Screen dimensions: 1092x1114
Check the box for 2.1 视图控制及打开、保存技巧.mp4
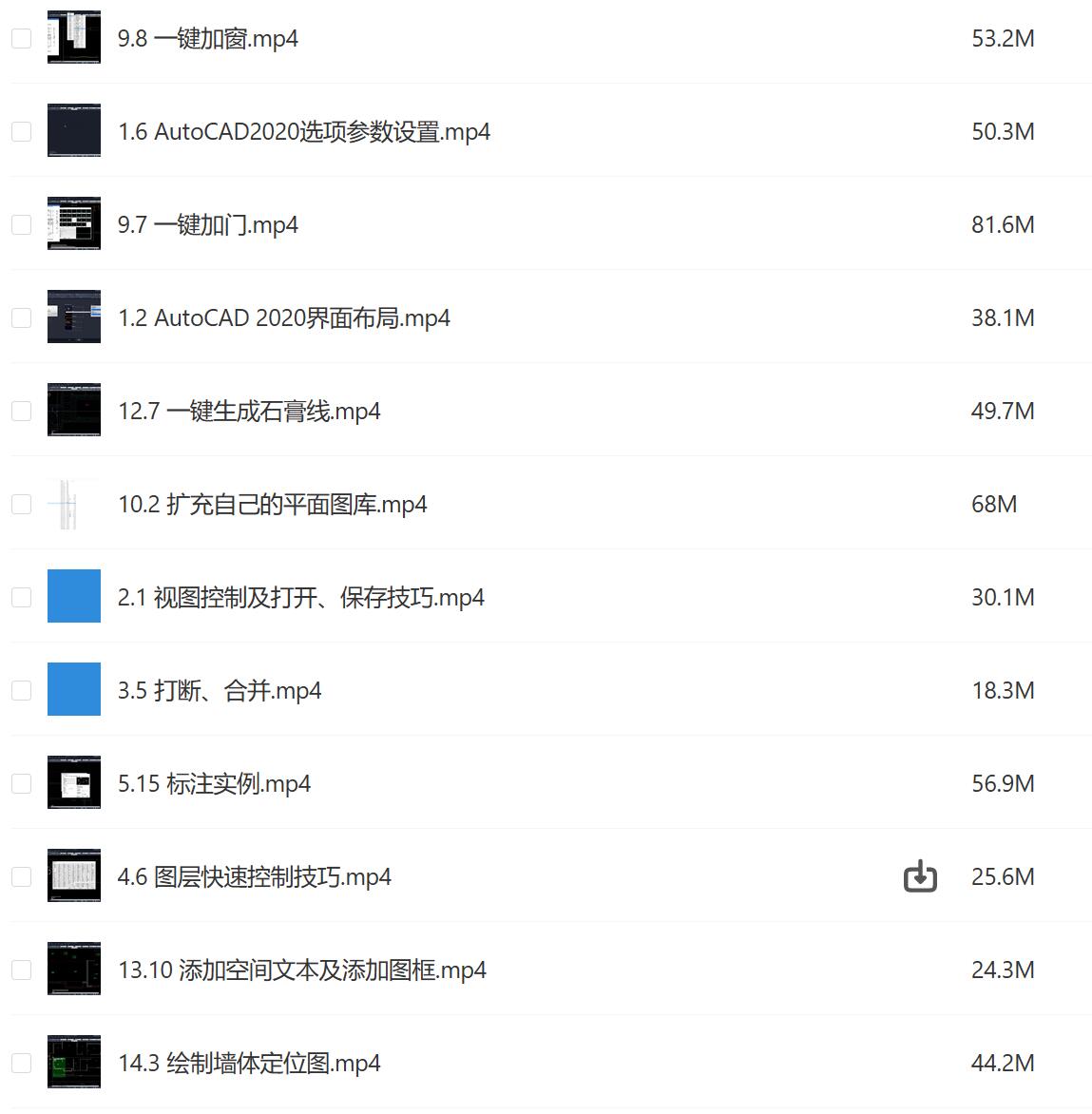(x=21, y=598)
